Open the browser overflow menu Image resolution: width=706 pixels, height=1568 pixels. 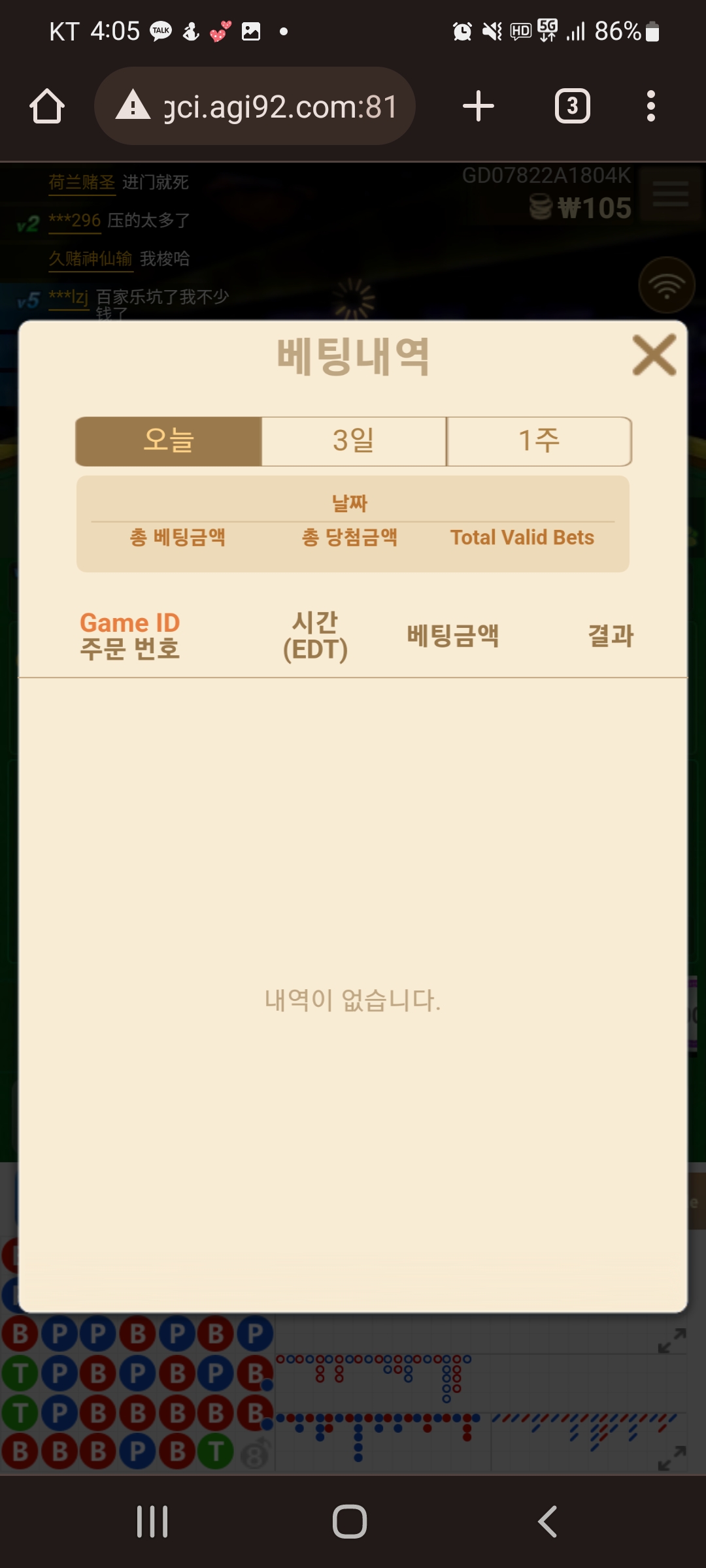(650, 106)
